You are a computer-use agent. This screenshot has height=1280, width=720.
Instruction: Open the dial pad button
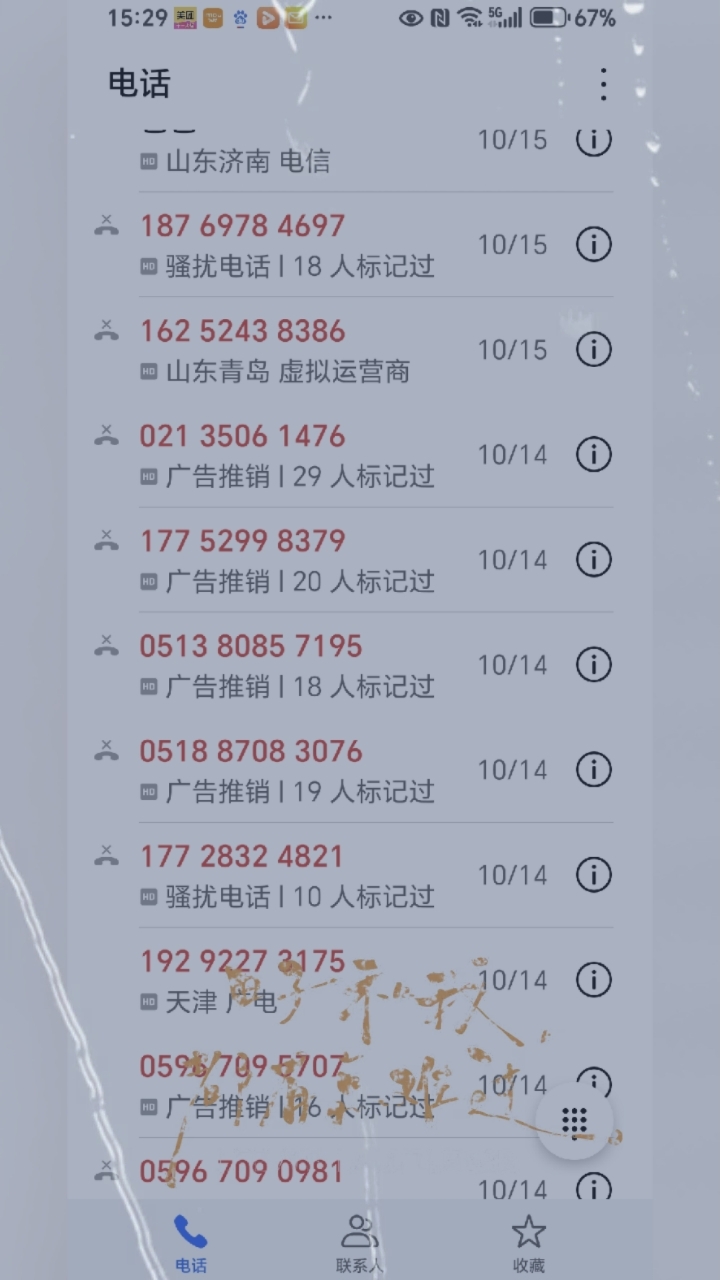coord(575,1121)
